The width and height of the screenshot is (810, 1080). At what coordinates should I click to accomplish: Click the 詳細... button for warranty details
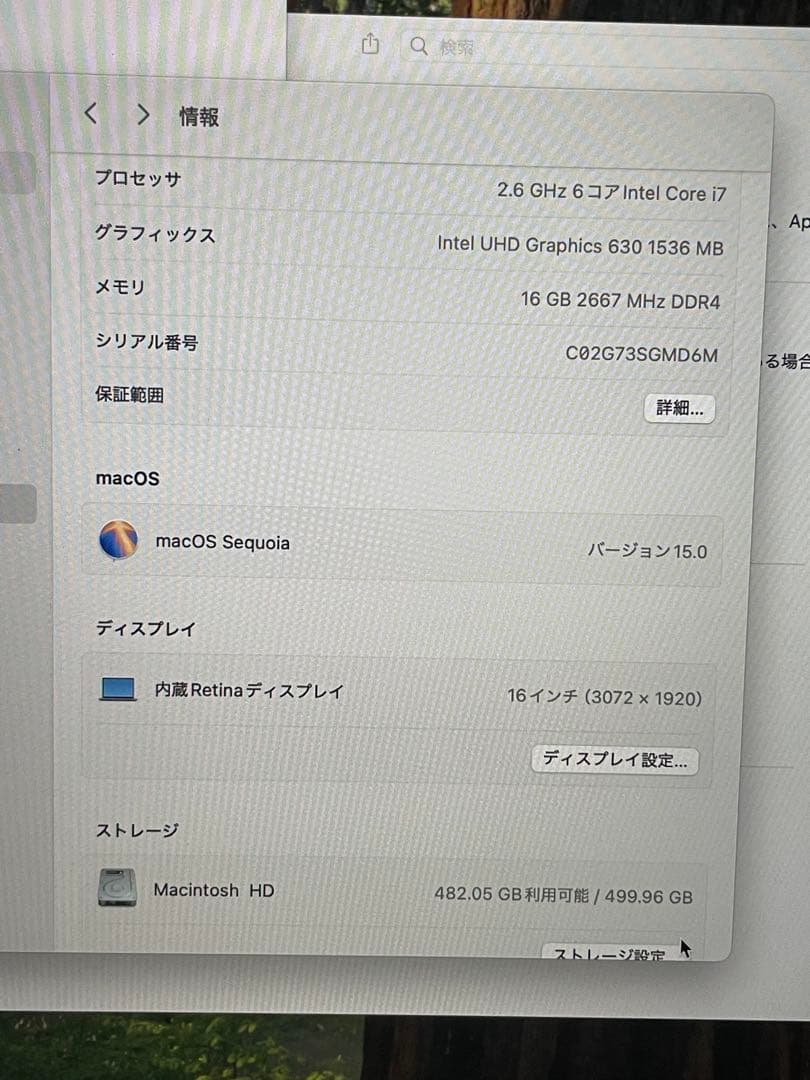pos(679,408)
